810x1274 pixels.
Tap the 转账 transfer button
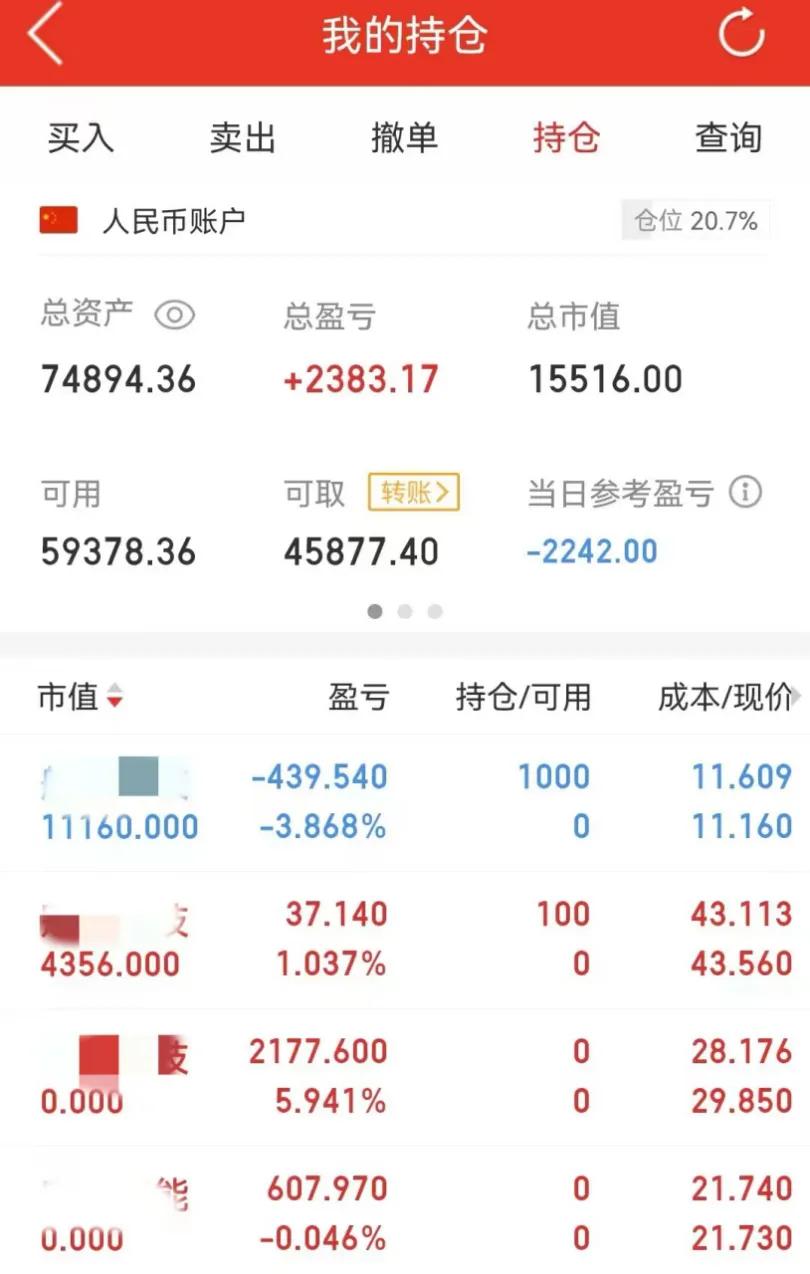[x=414, y=492]
